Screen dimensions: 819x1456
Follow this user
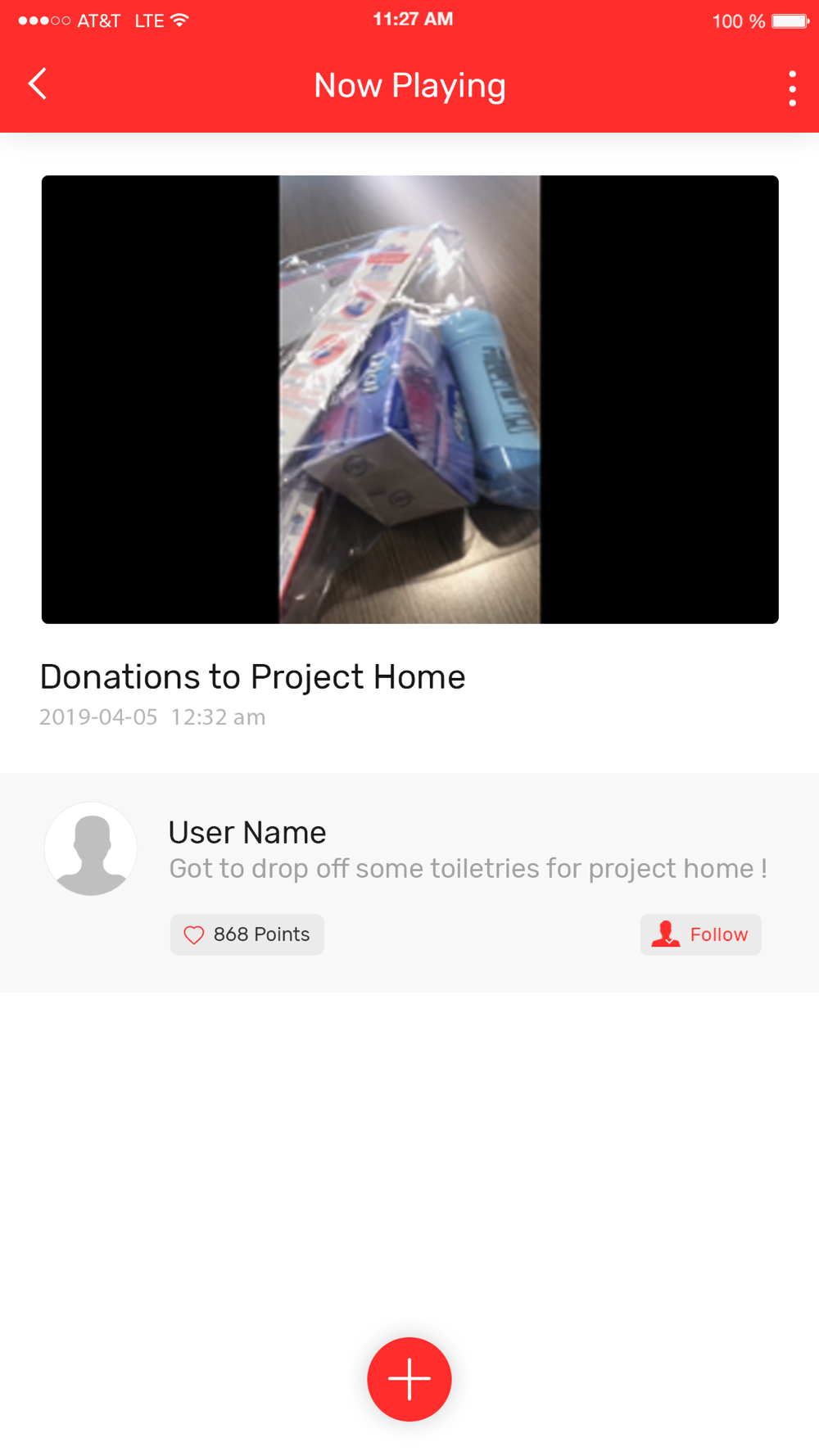(x=700, y=934)
